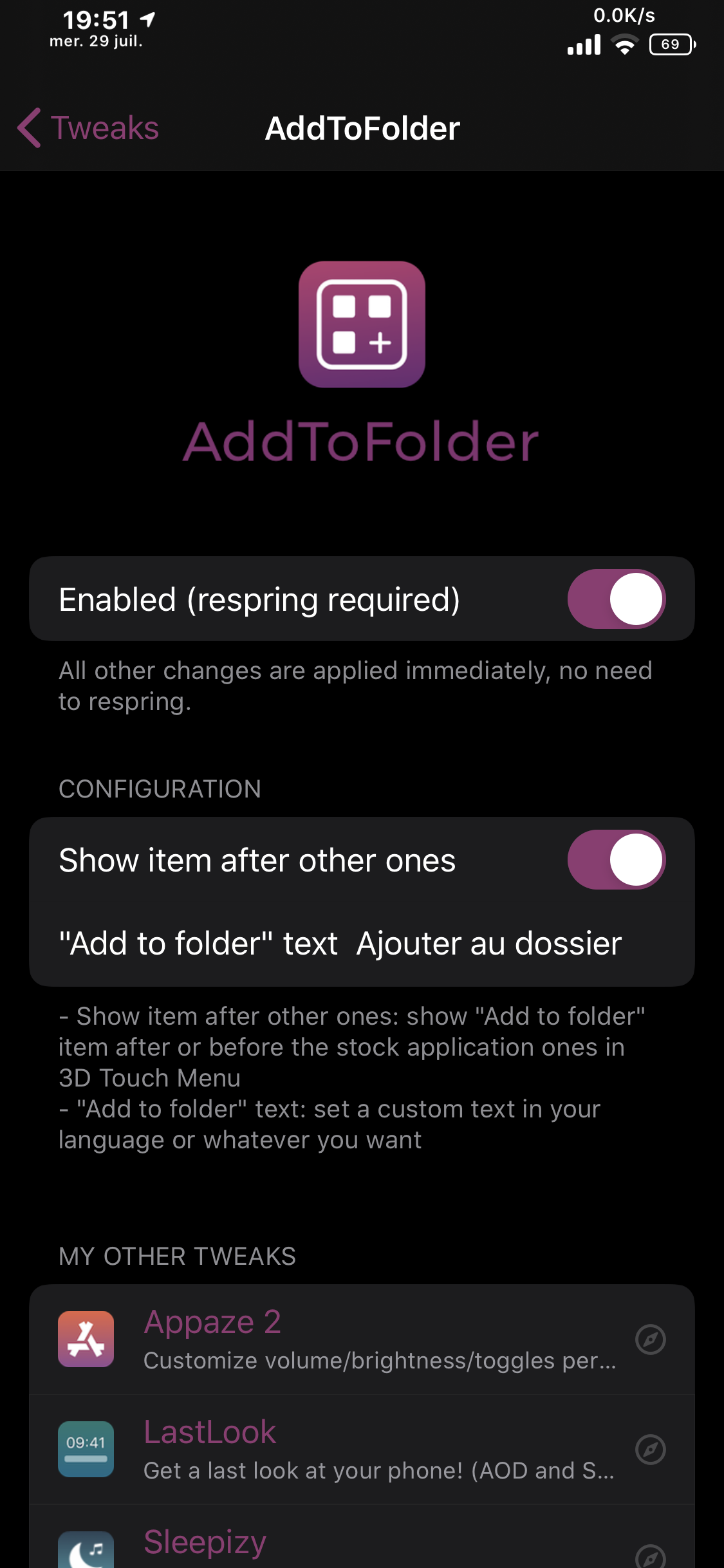The width and height of the screenshot is (724, 1568).
Task: Open the Sleepizy tweak row
Action: point(362,1537)
